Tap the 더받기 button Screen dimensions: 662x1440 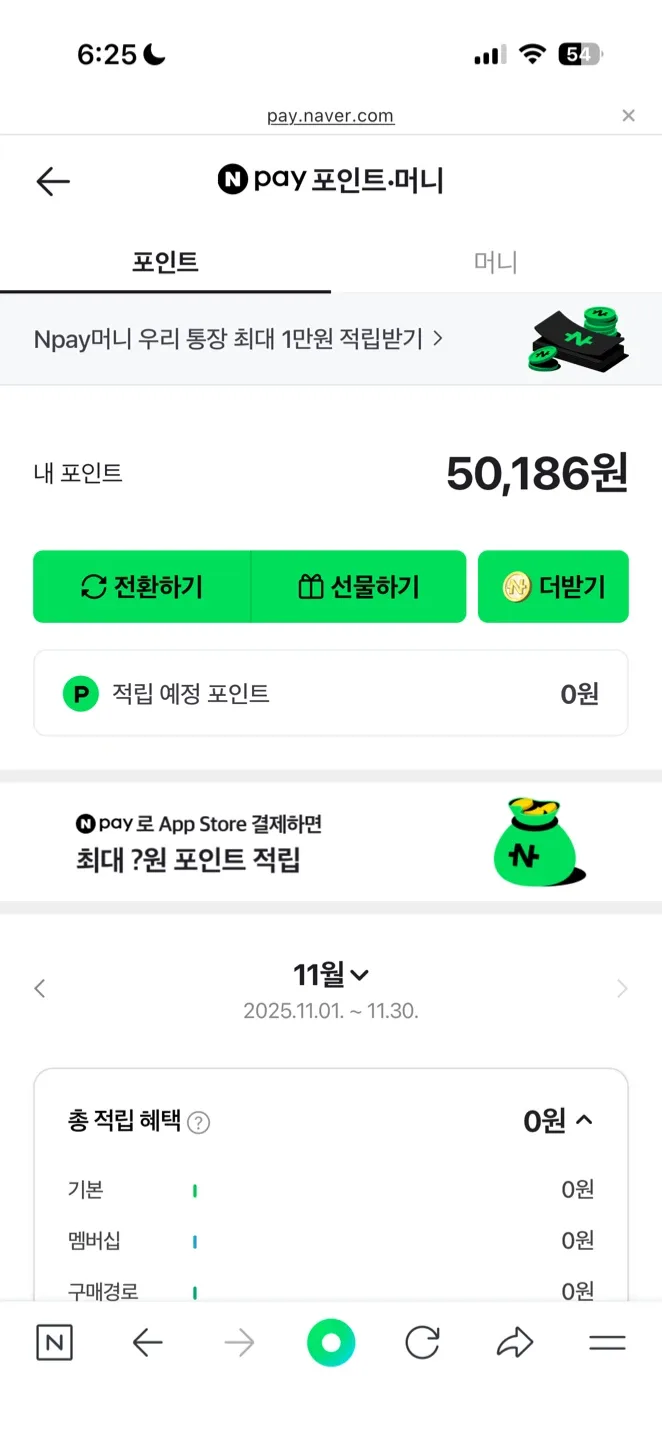pos(553,587)
